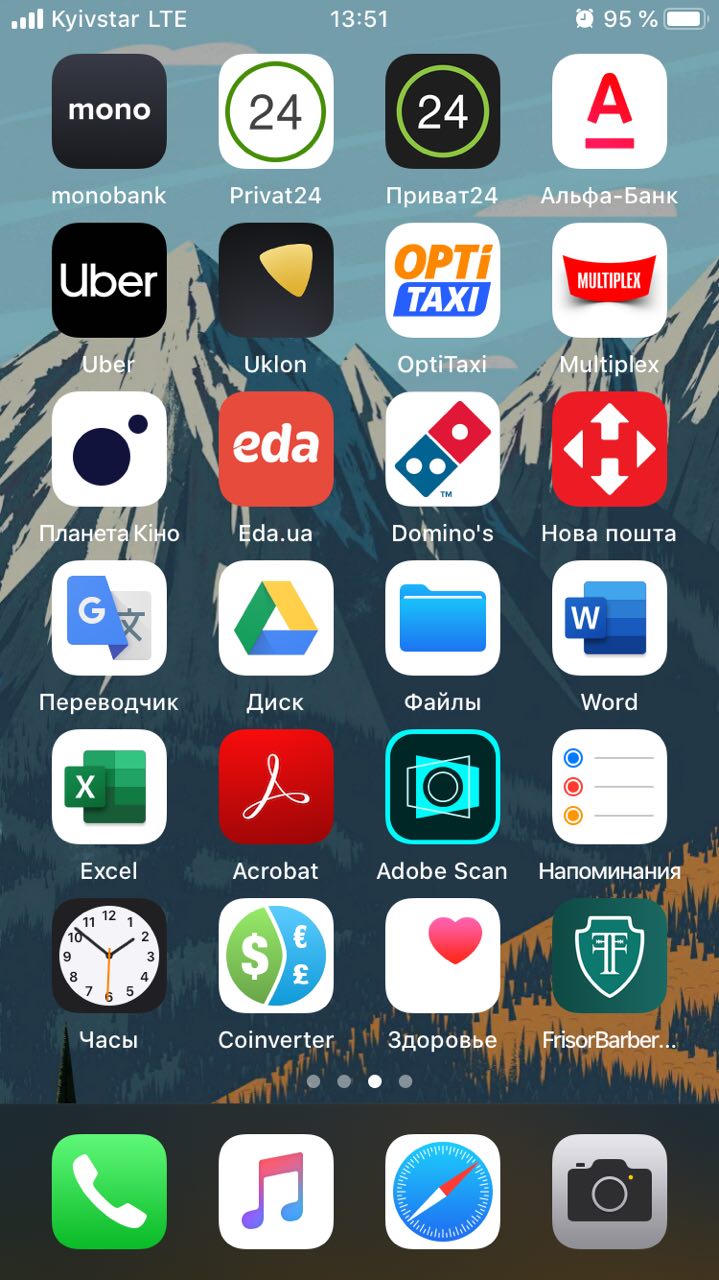The width and height of the screenshot is (719, 1280).
Task: Launch Adobe Scan
Action: pos(442,787)
